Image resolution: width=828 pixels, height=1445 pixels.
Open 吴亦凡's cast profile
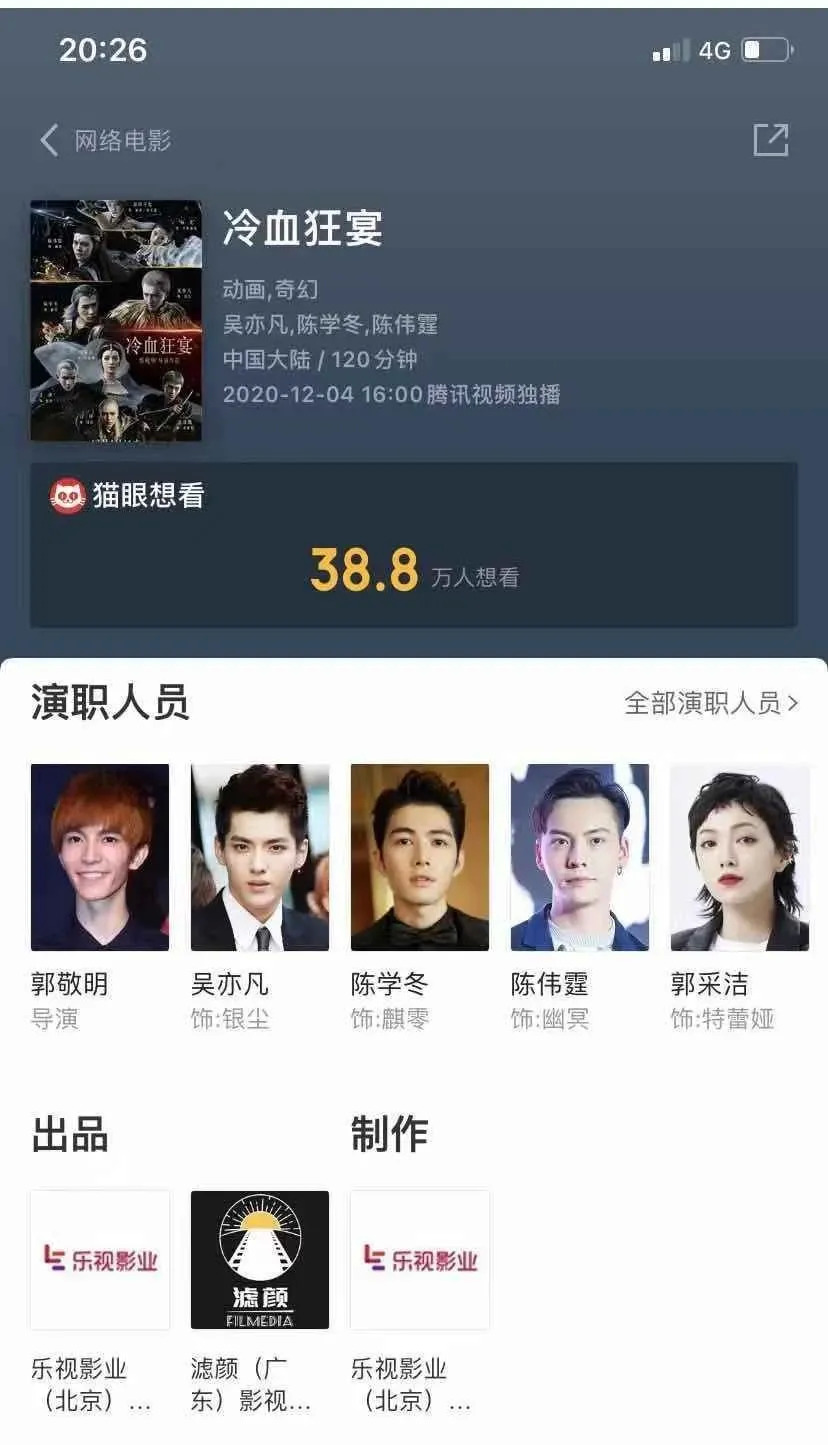[260, 857]
